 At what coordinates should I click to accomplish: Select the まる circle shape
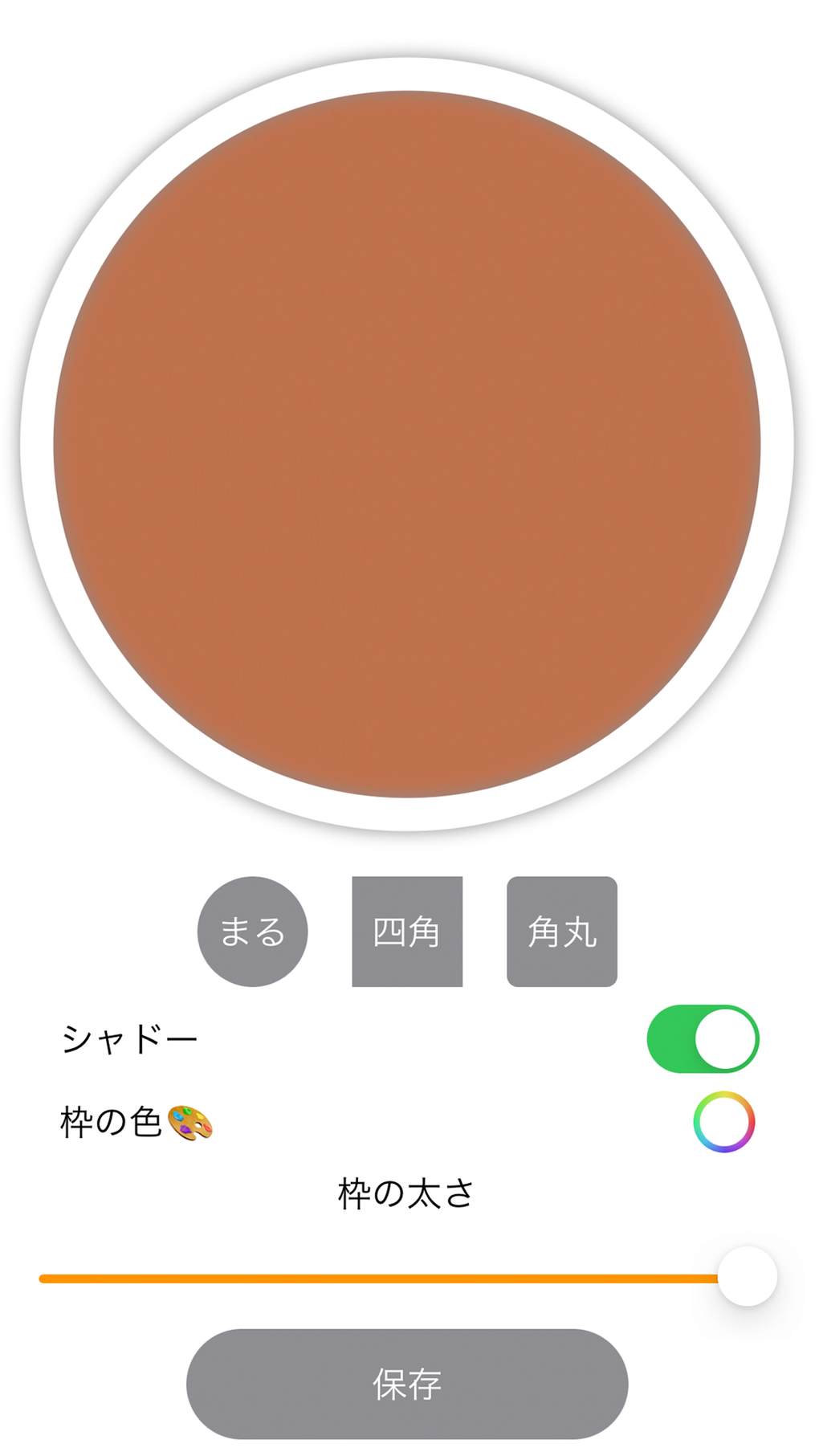[x=252, y=931]
